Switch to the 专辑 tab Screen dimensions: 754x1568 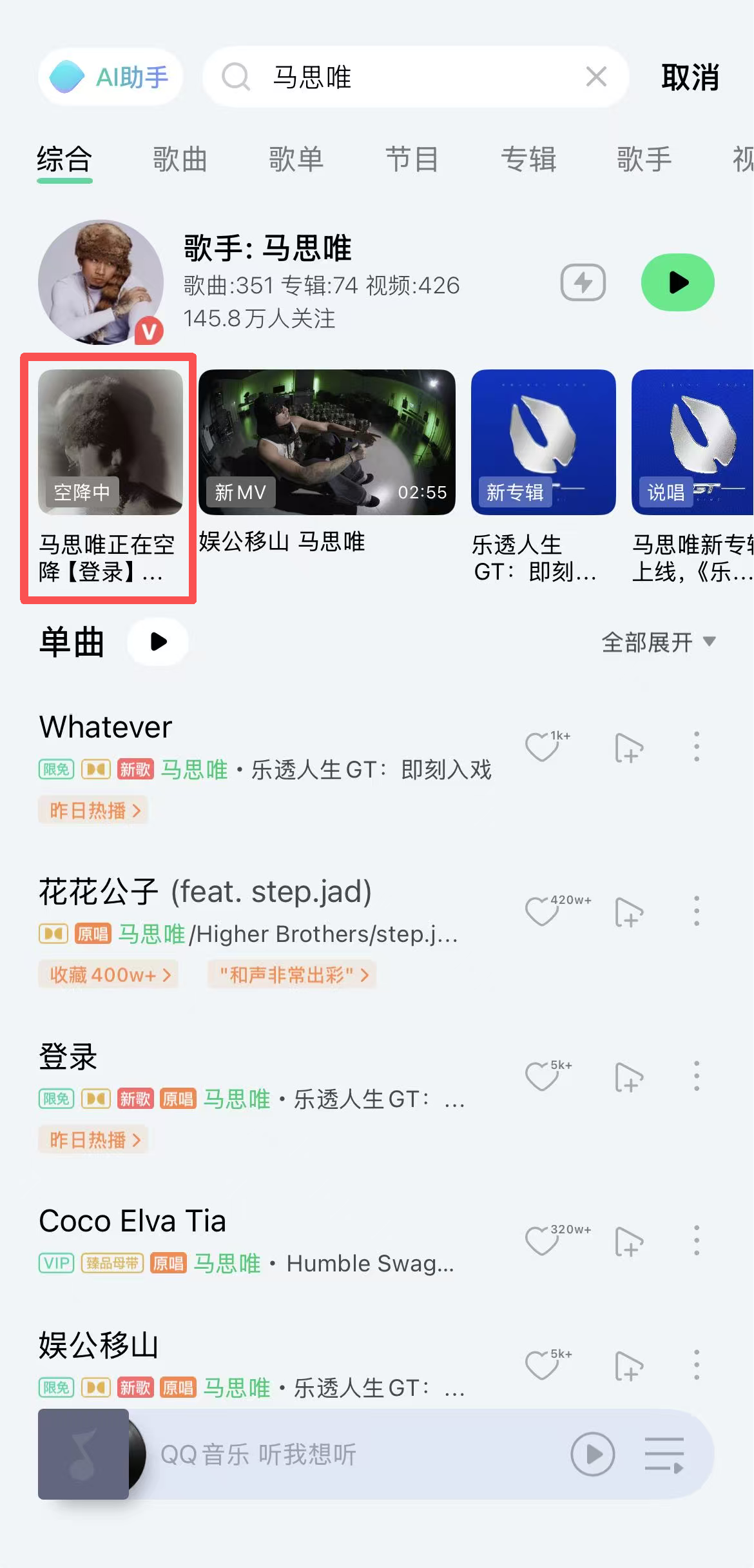528,159
